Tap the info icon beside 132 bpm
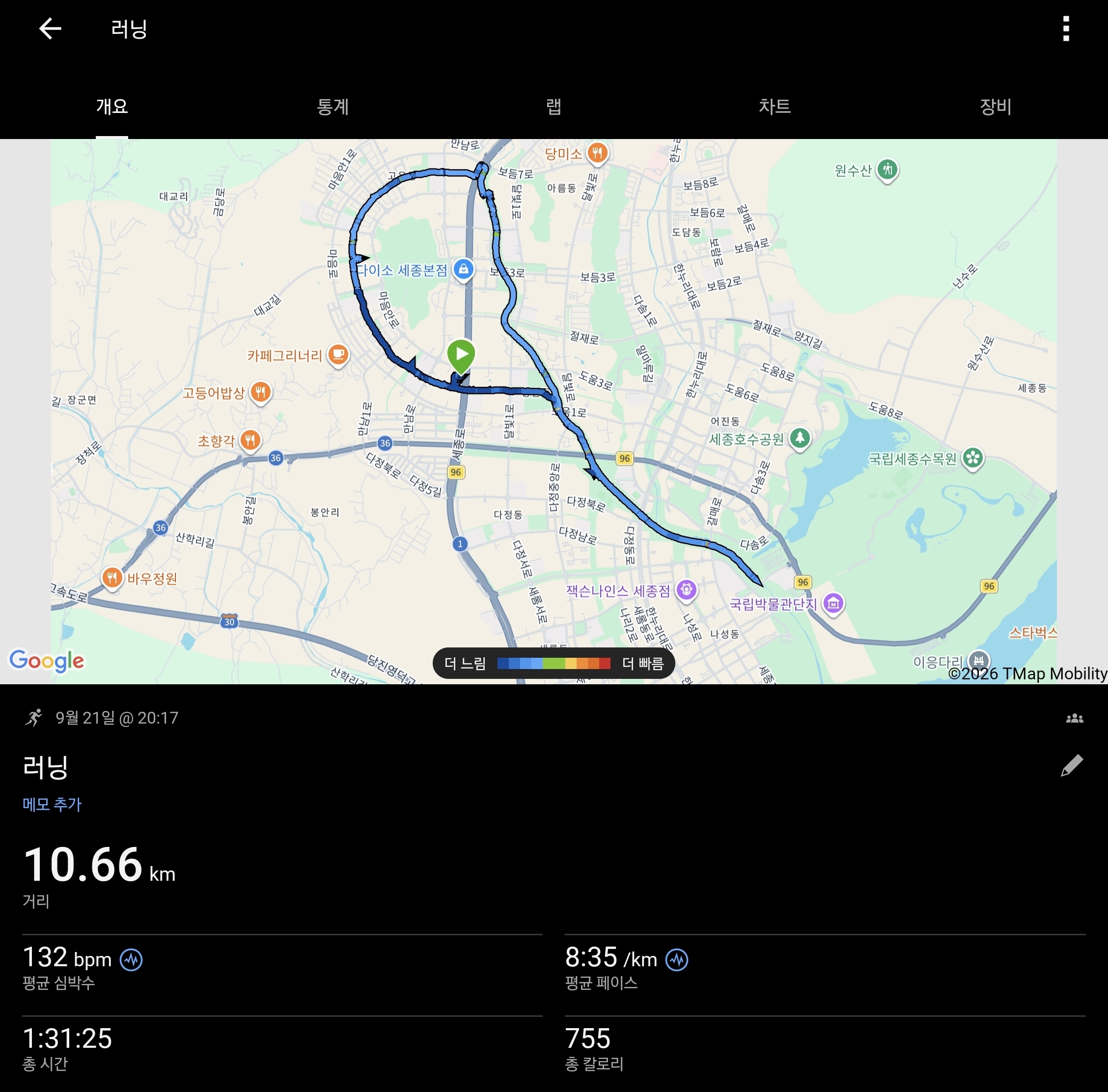 point(131,959)
